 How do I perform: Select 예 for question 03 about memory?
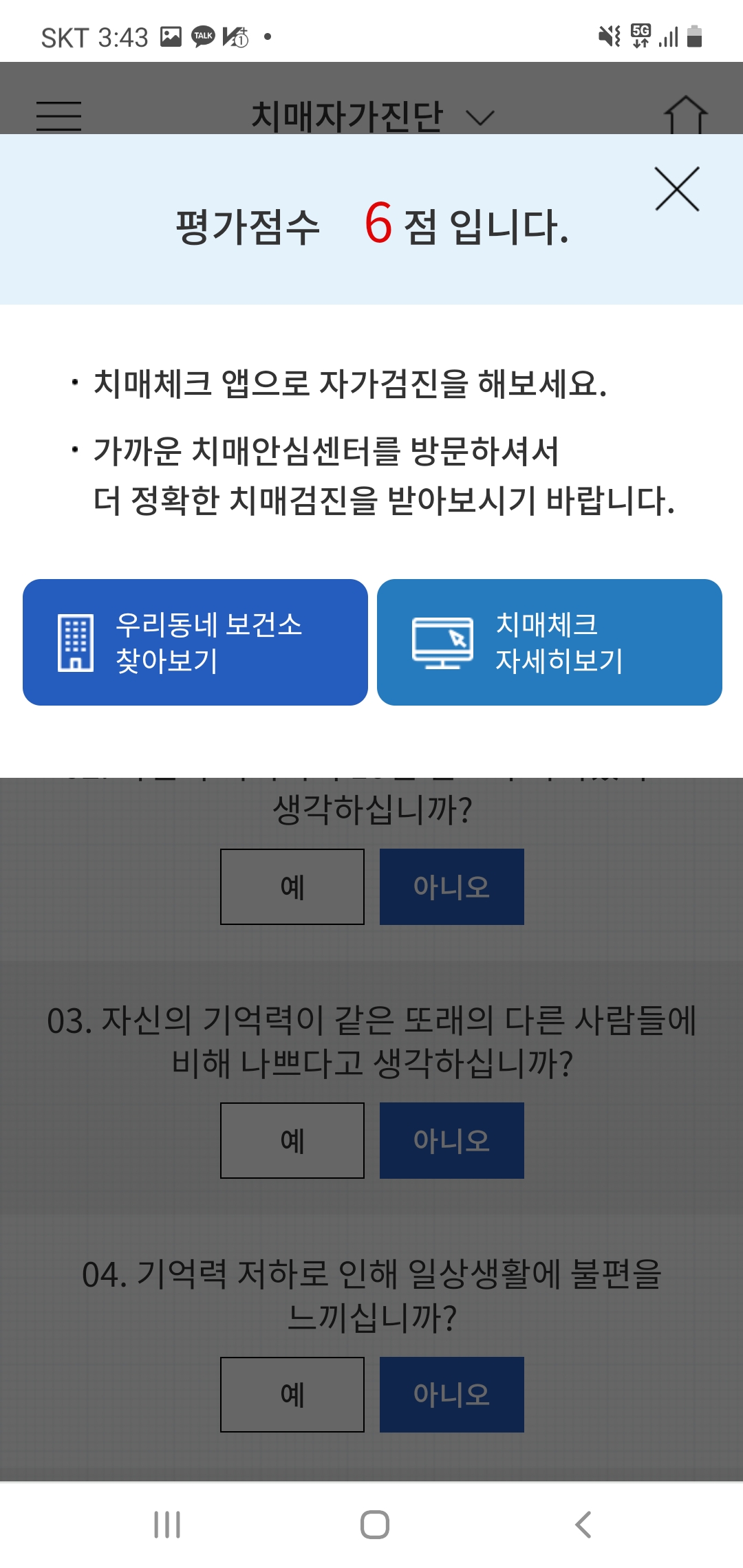pyautogui.click(x=292, y=1141)
